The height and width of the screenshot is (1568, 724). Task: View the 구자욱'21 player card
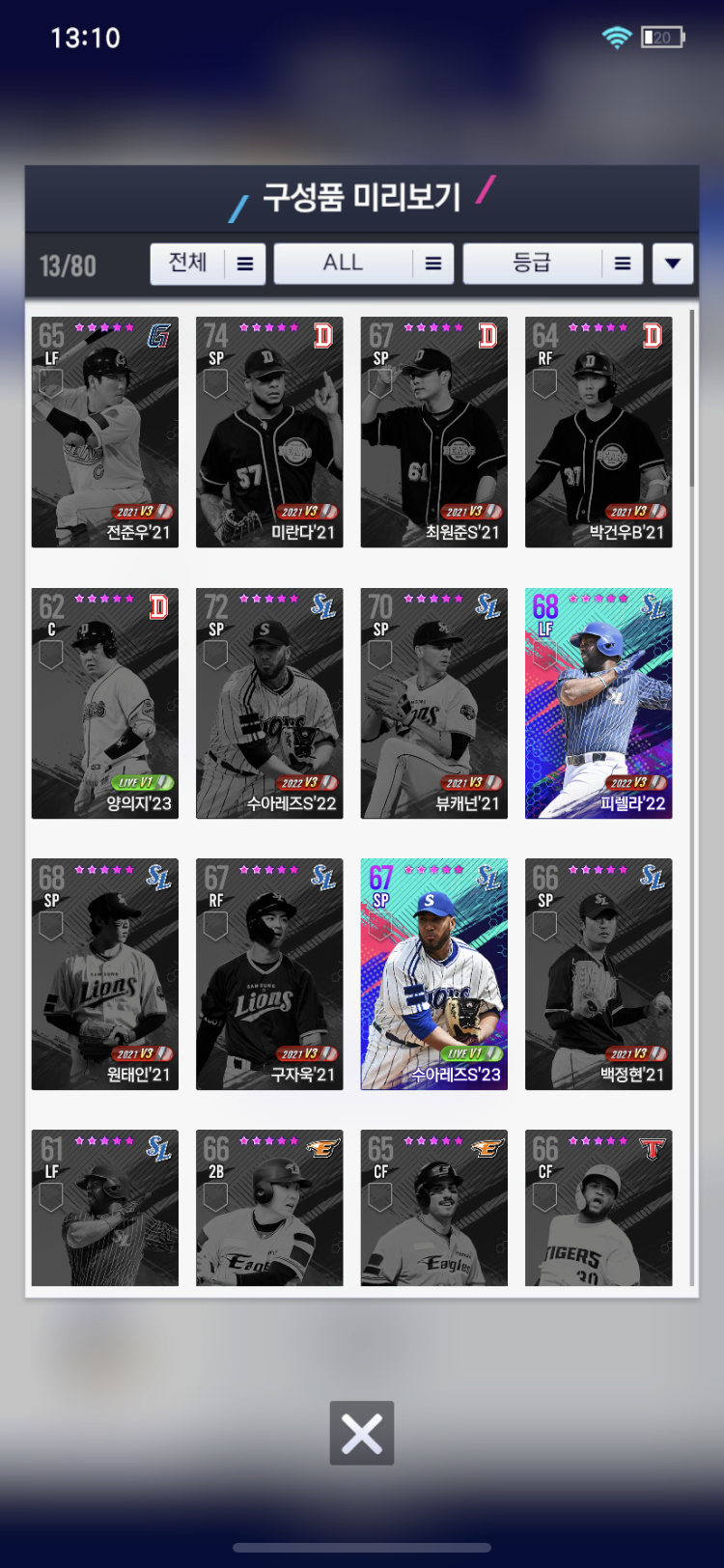[x=269, y=974]
